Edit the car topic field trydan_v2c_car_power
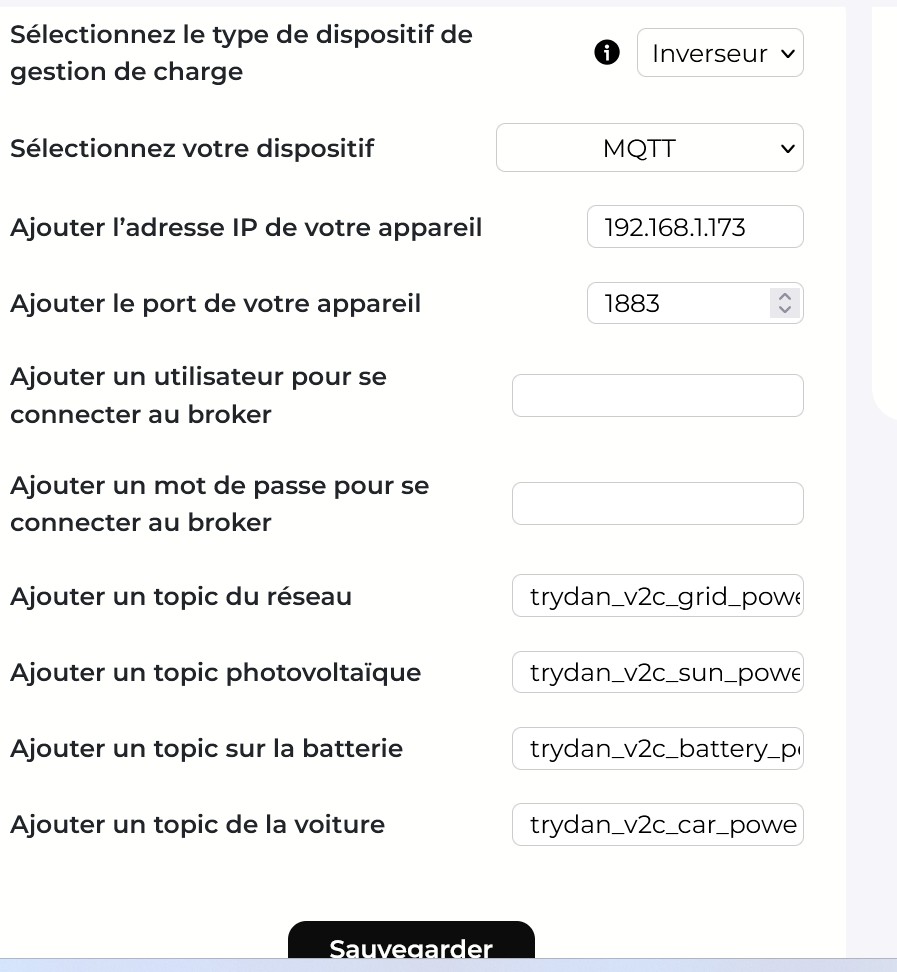The width and height of the screenshot is (897, 972). tap(657, 824)
